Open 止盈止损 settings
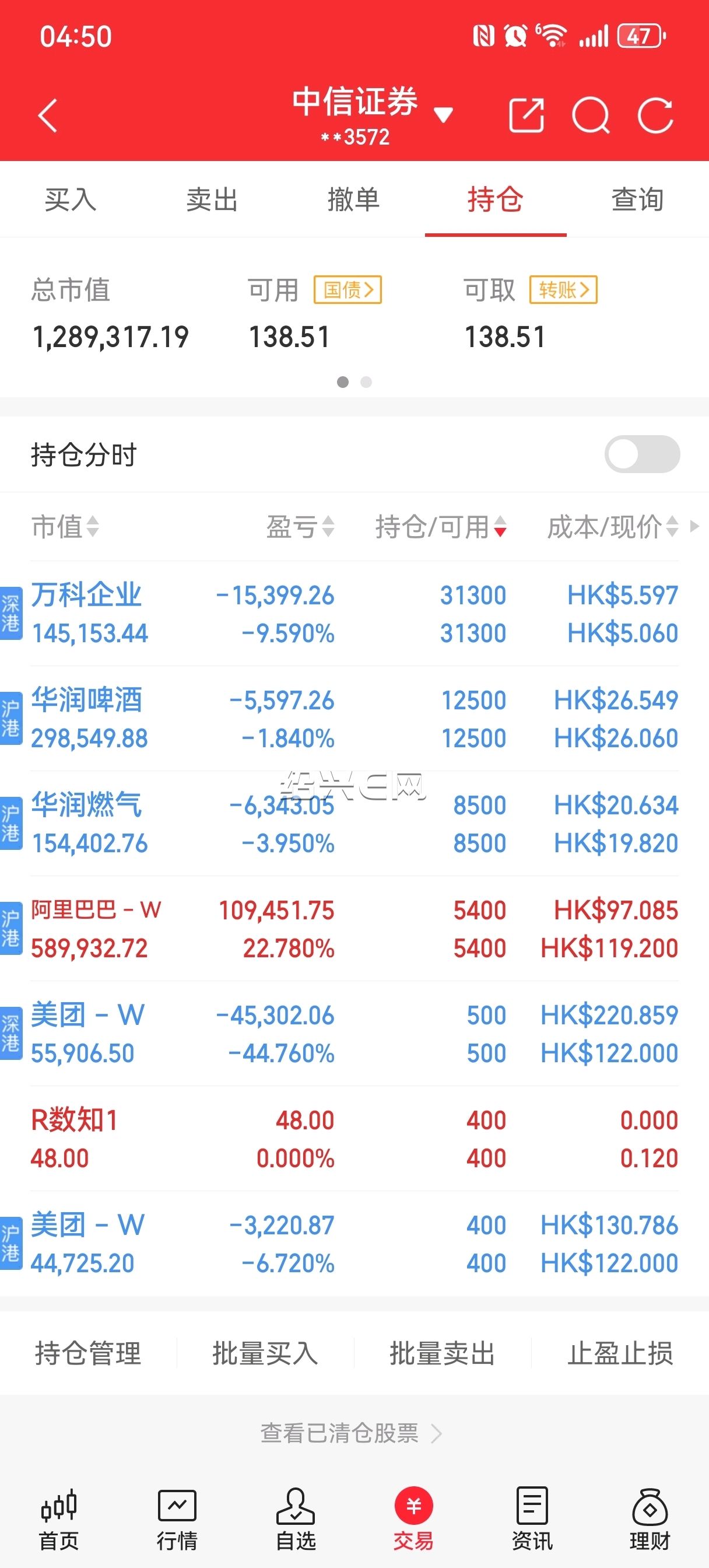This screenshot has width=709, height=1568. (x=620, y=1353)
